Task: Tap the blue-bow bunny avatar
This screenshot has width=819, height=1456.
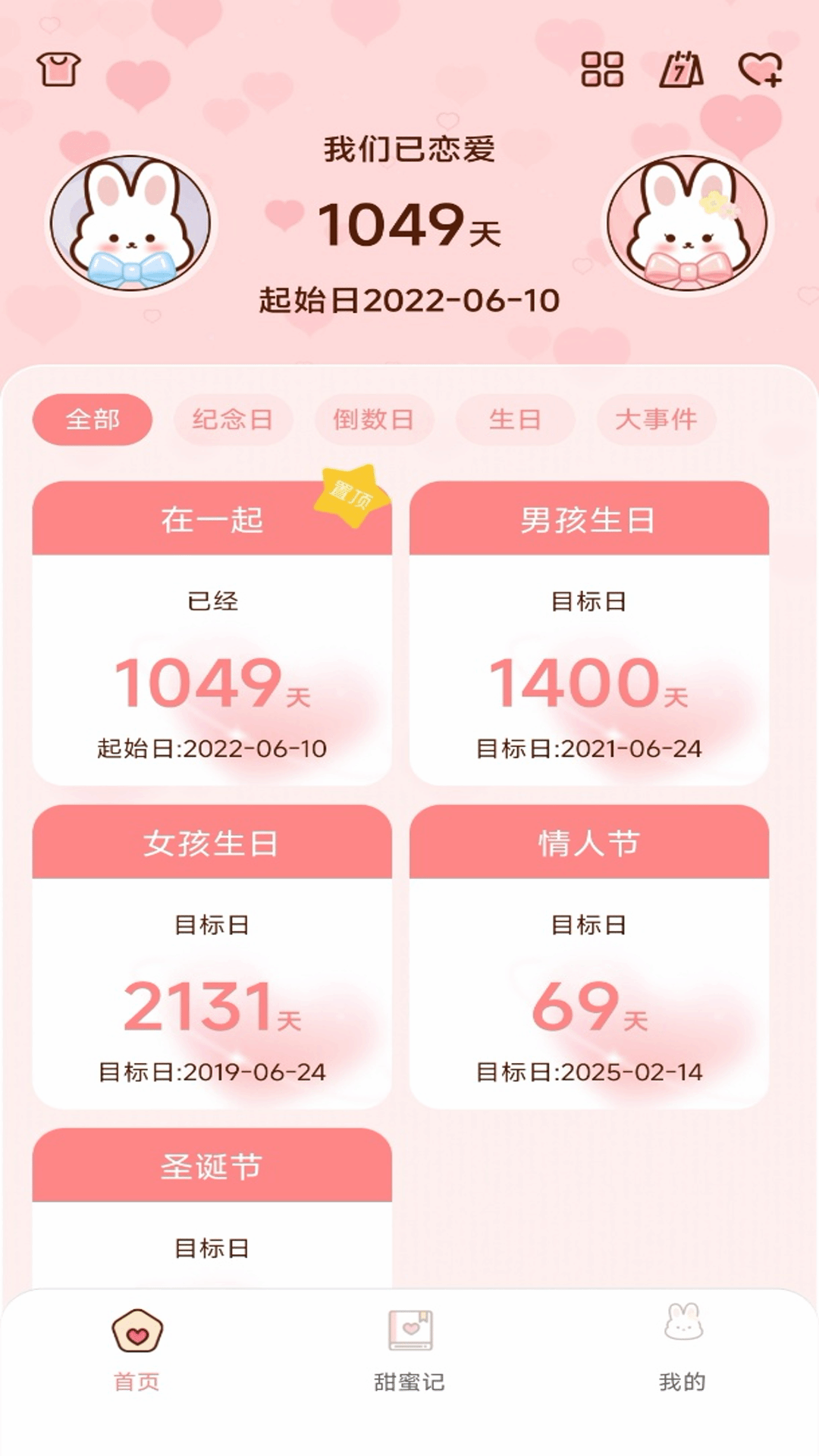Action: (130, 224)
